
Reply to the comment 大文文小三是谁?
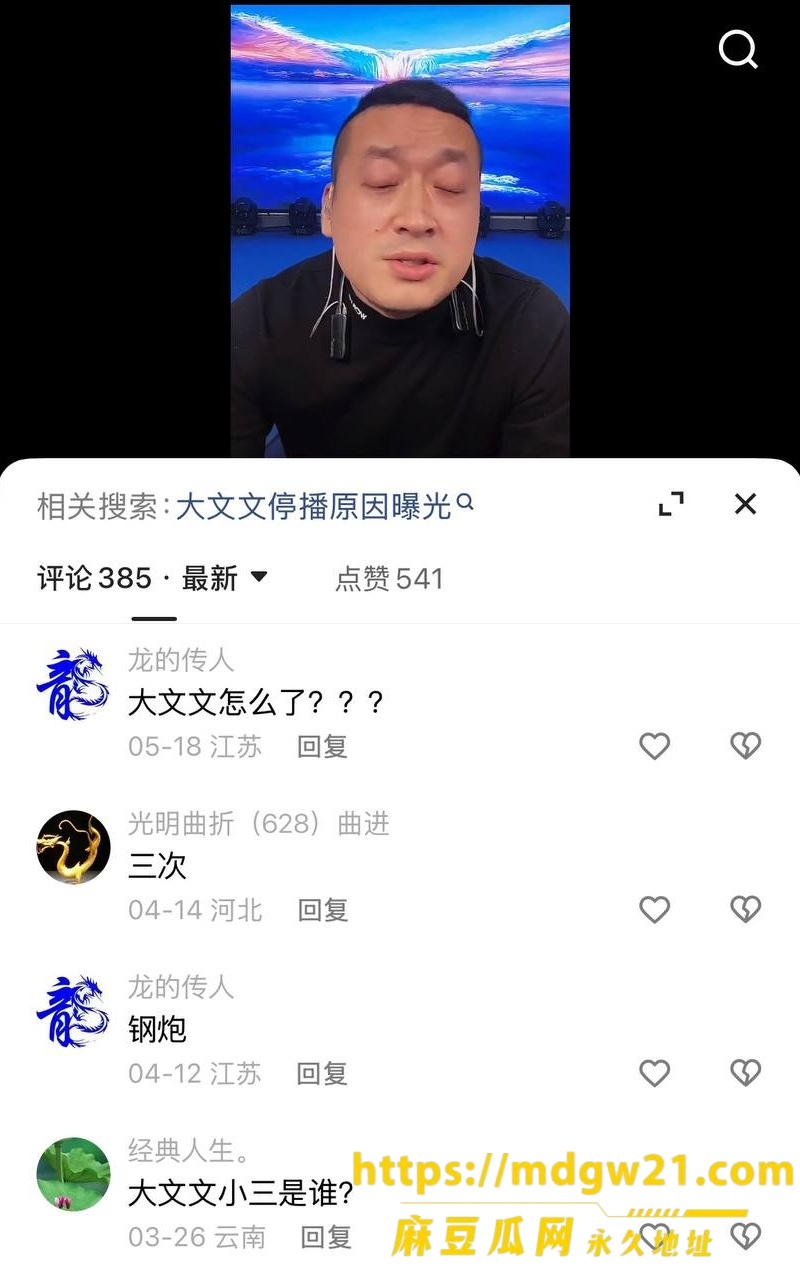point(326,1237)
